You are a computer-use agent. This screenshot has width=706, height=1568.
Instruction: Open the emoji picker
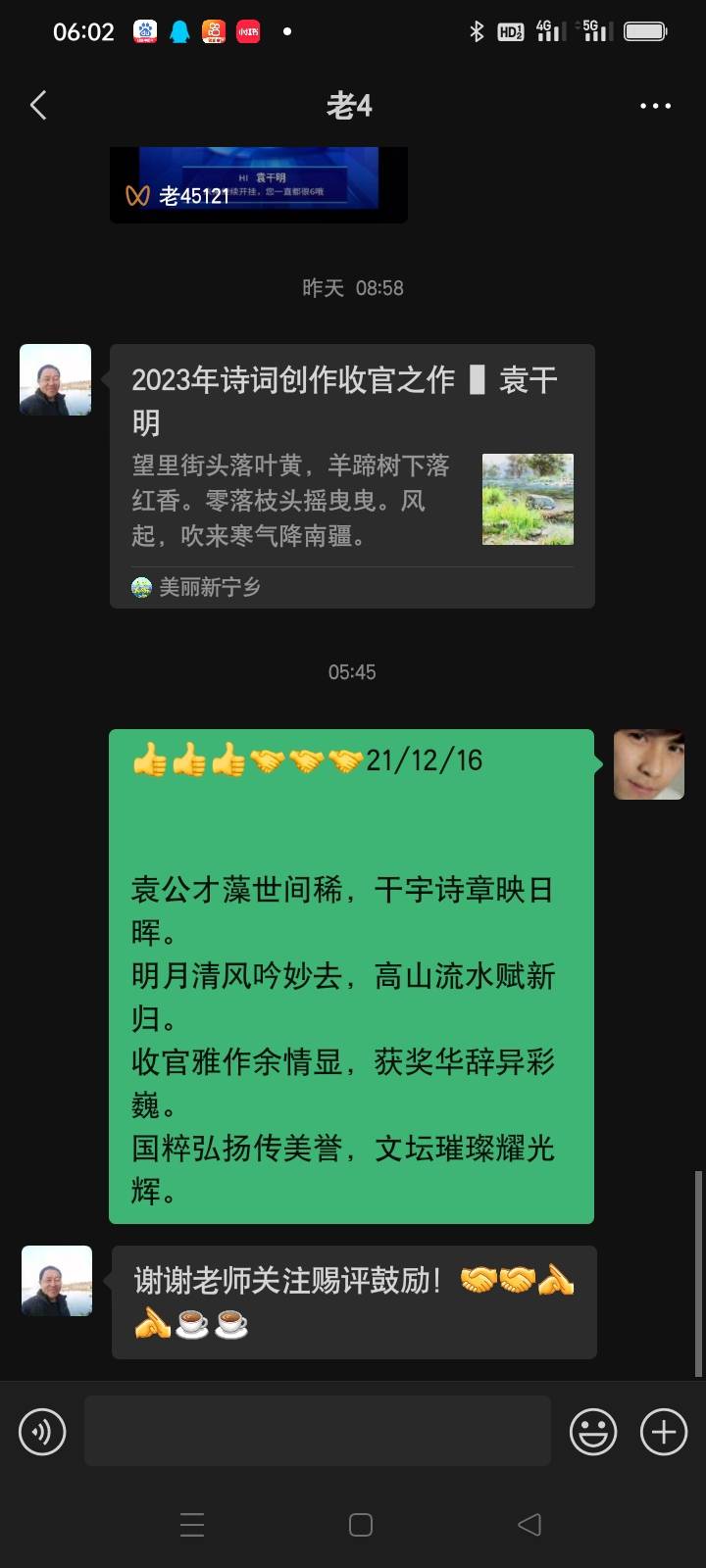click(x=593, y=1432)
